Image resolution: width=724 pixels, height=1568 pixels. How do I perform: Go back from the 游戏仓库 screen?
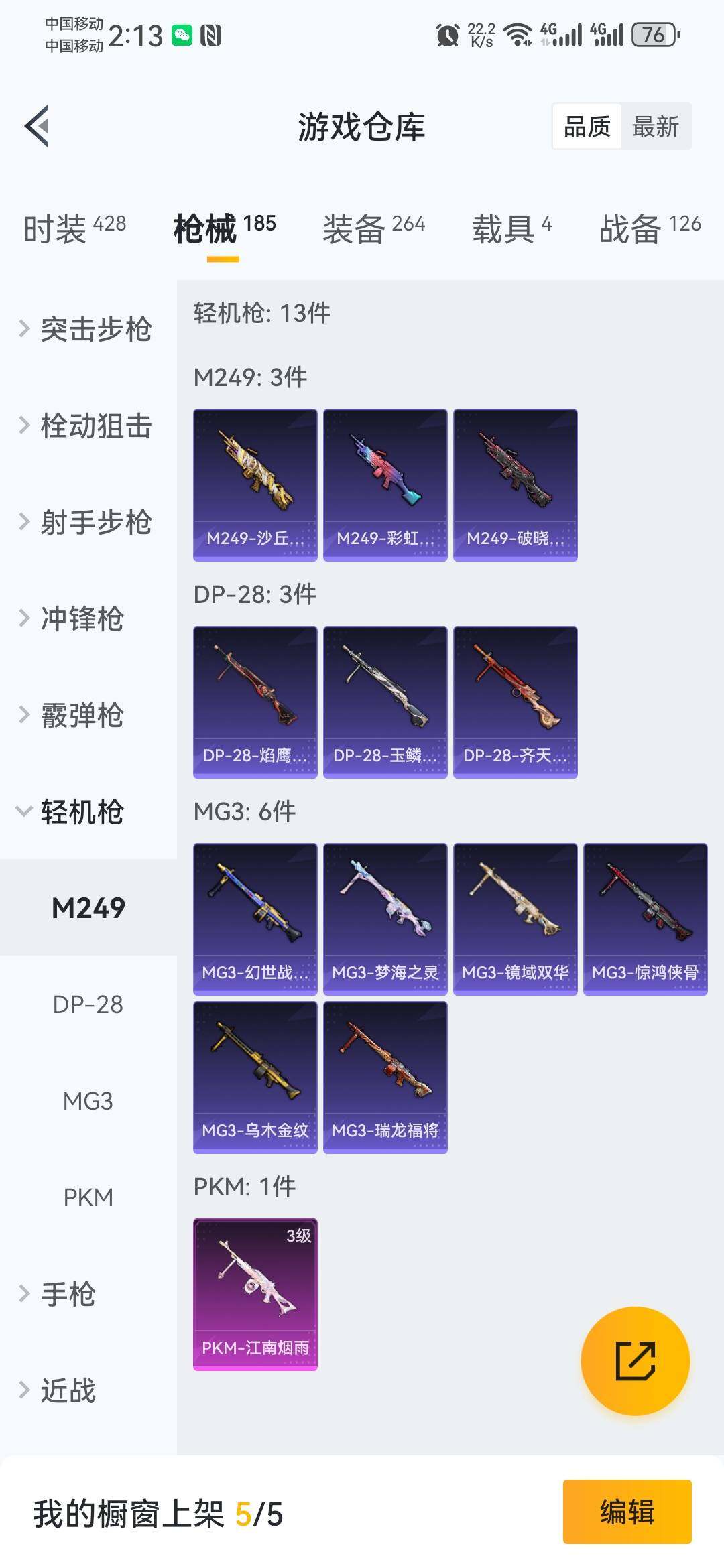pyautogui.click(x=38, y=126)
